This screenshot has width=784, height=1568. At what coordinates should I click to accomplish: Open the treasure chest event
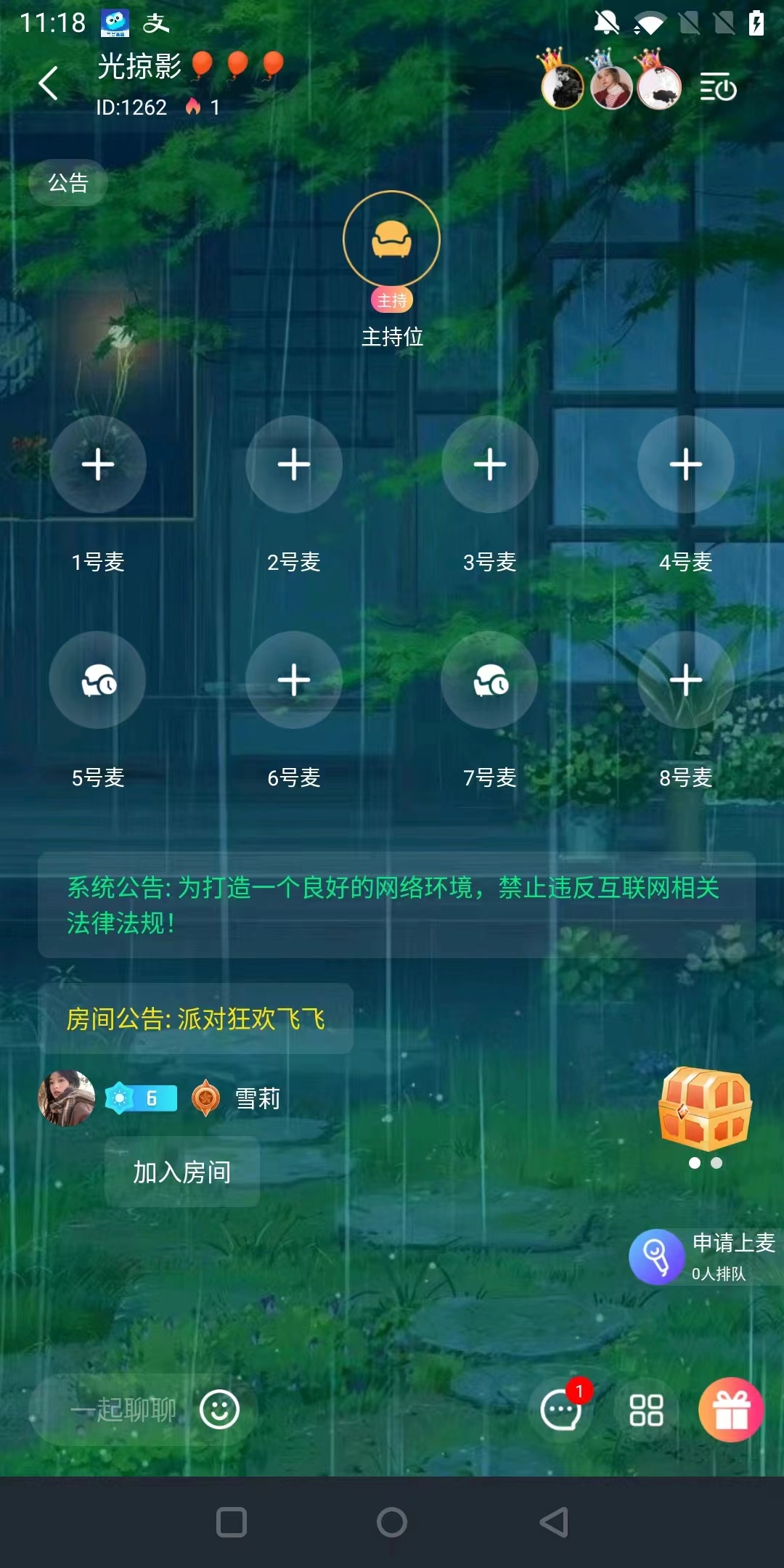[x=704, y=1108]
